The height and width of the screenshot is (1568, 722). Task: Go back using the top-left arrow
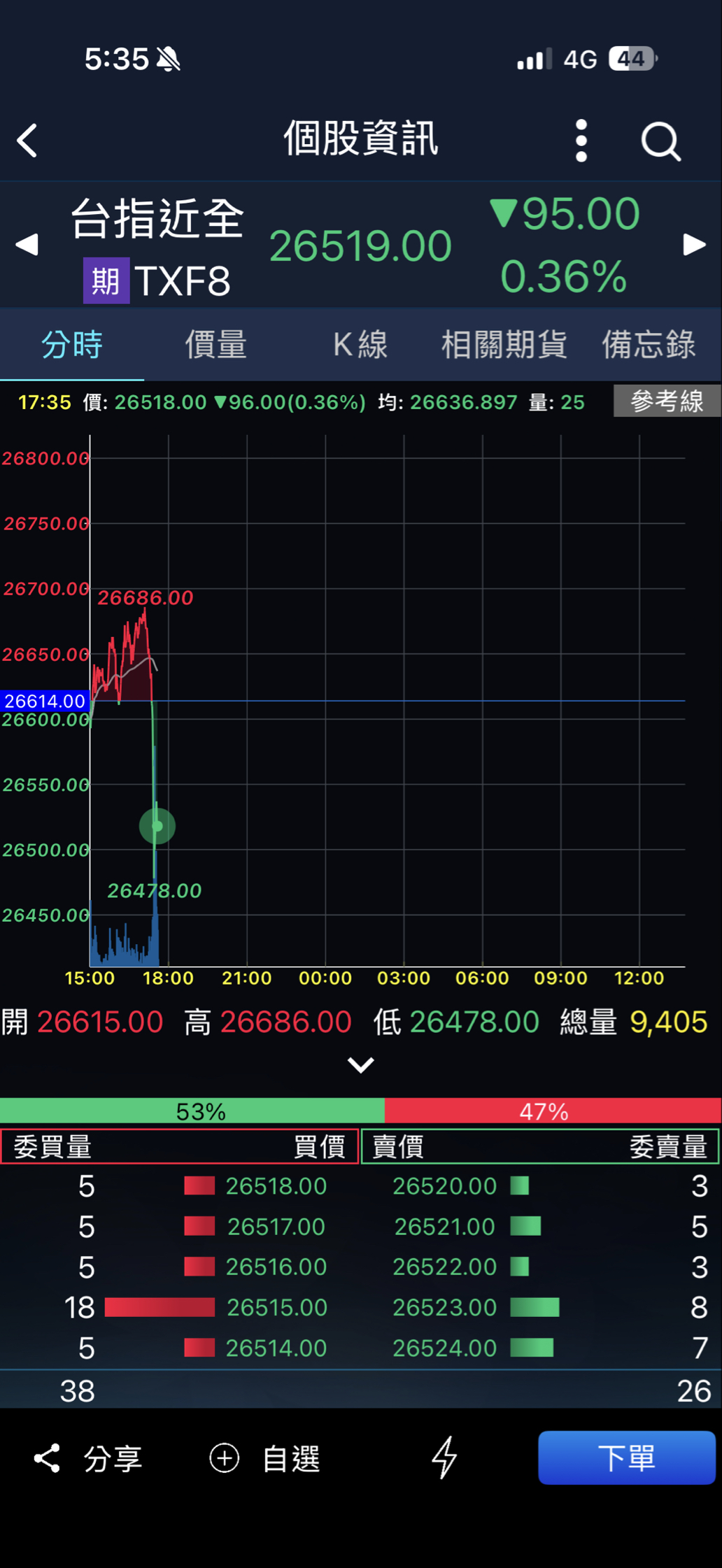28,141
